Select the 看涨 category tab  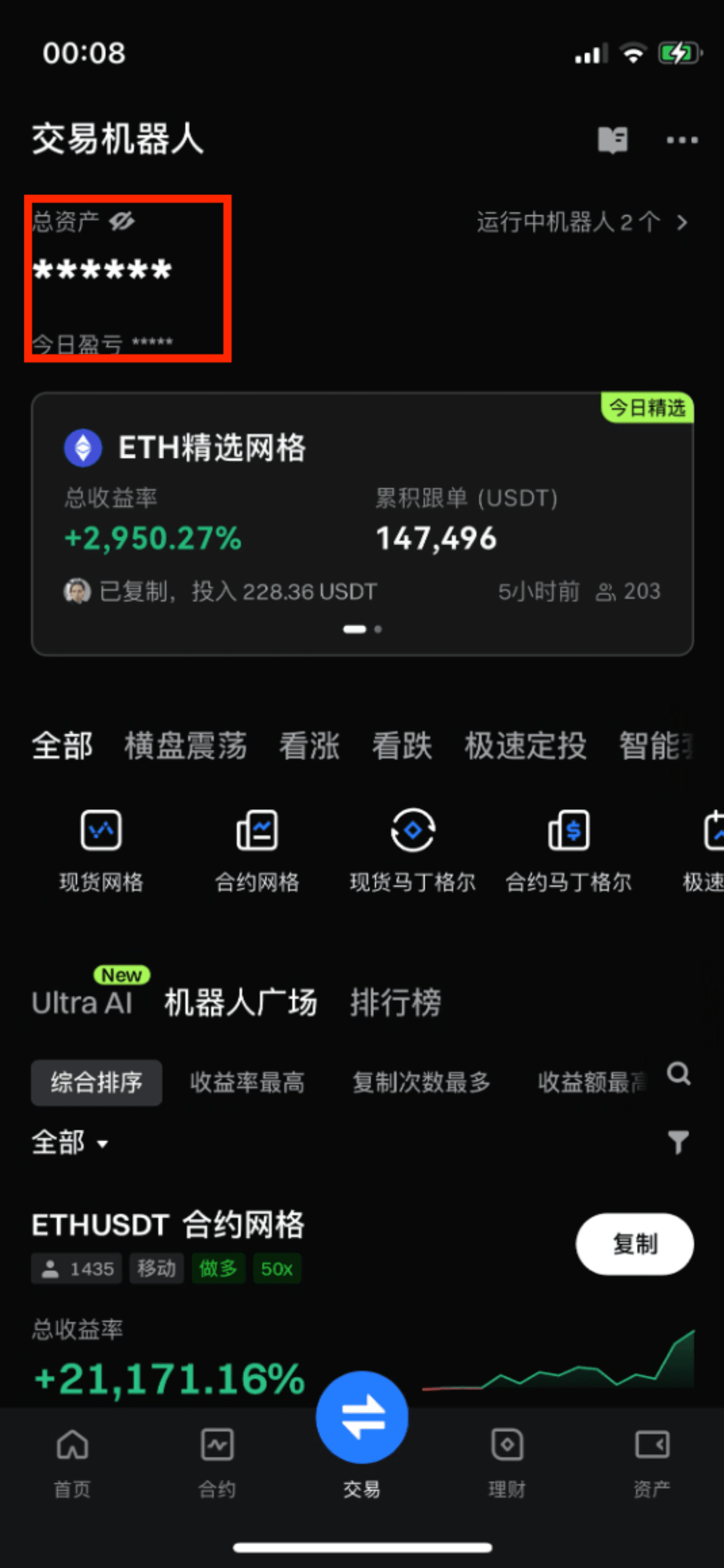tap(309, 746)
